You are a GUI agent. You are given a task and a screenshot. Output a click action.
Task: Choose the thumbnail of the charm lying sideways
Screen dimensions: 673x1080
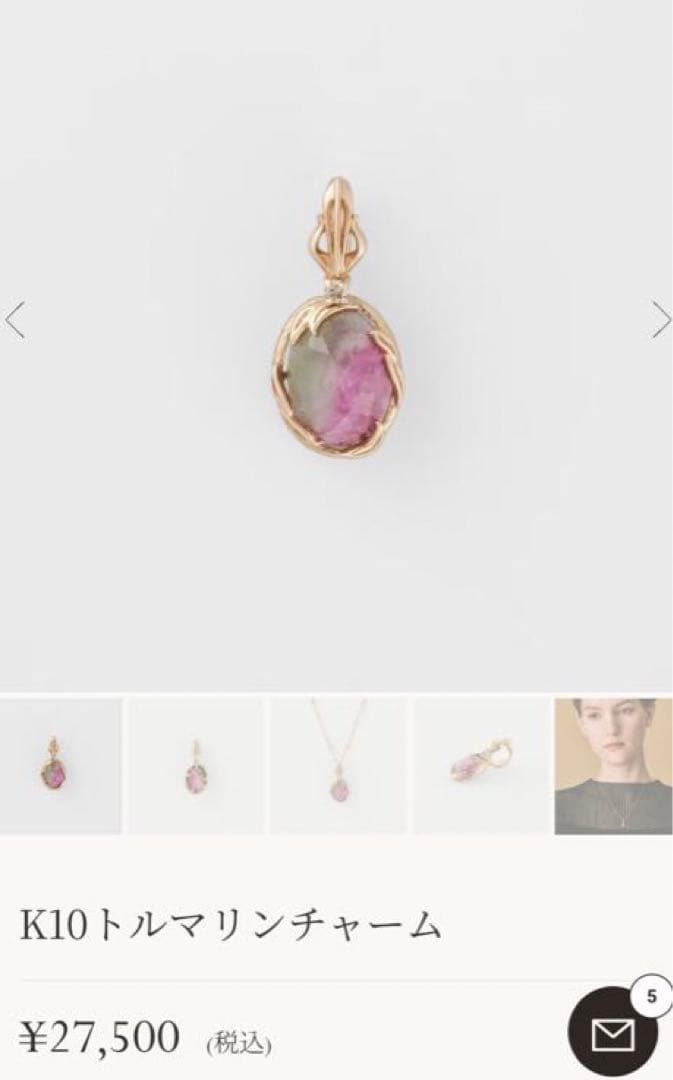481,766
